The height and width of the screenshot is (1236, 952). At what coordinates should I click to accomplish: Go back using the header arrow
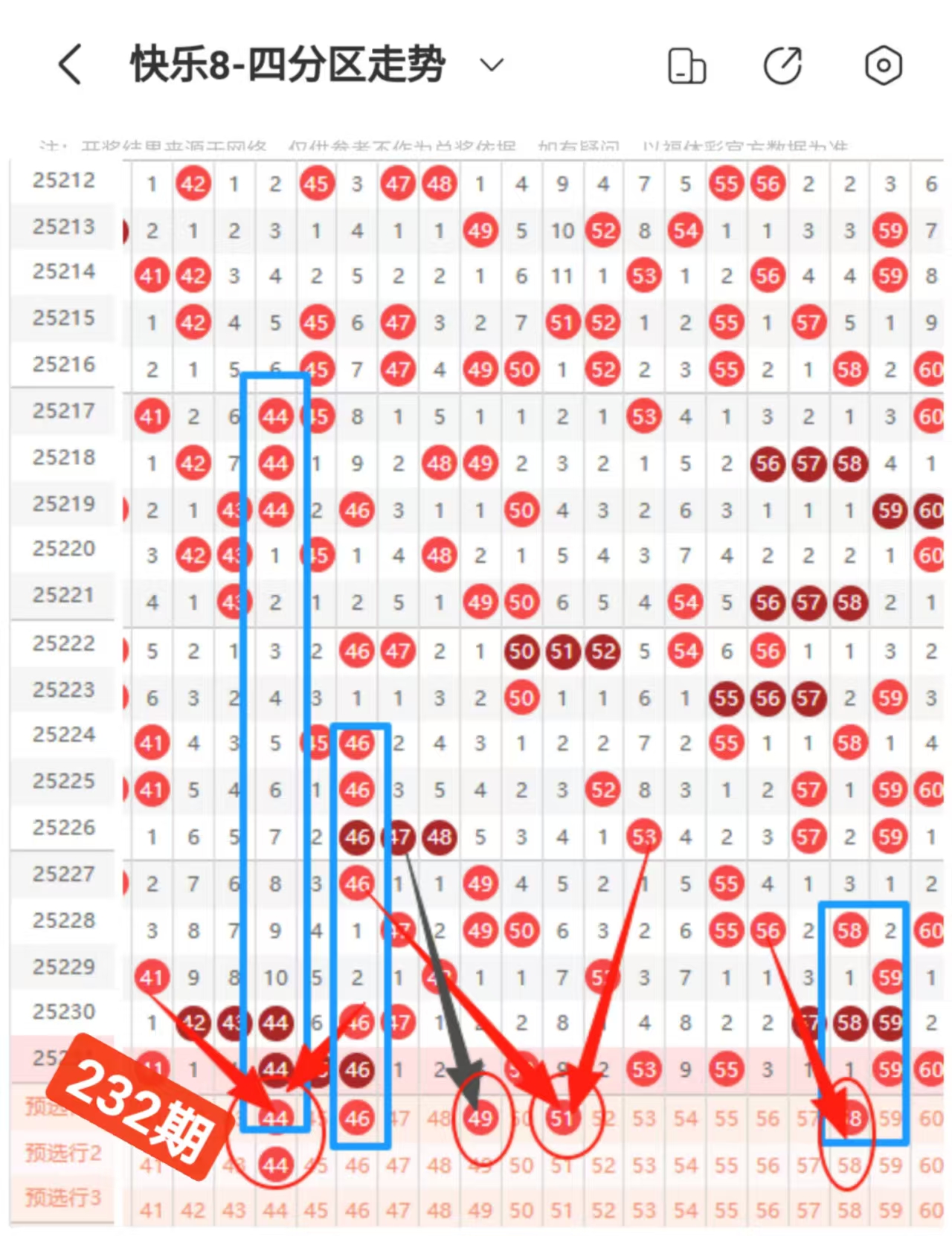70,65
